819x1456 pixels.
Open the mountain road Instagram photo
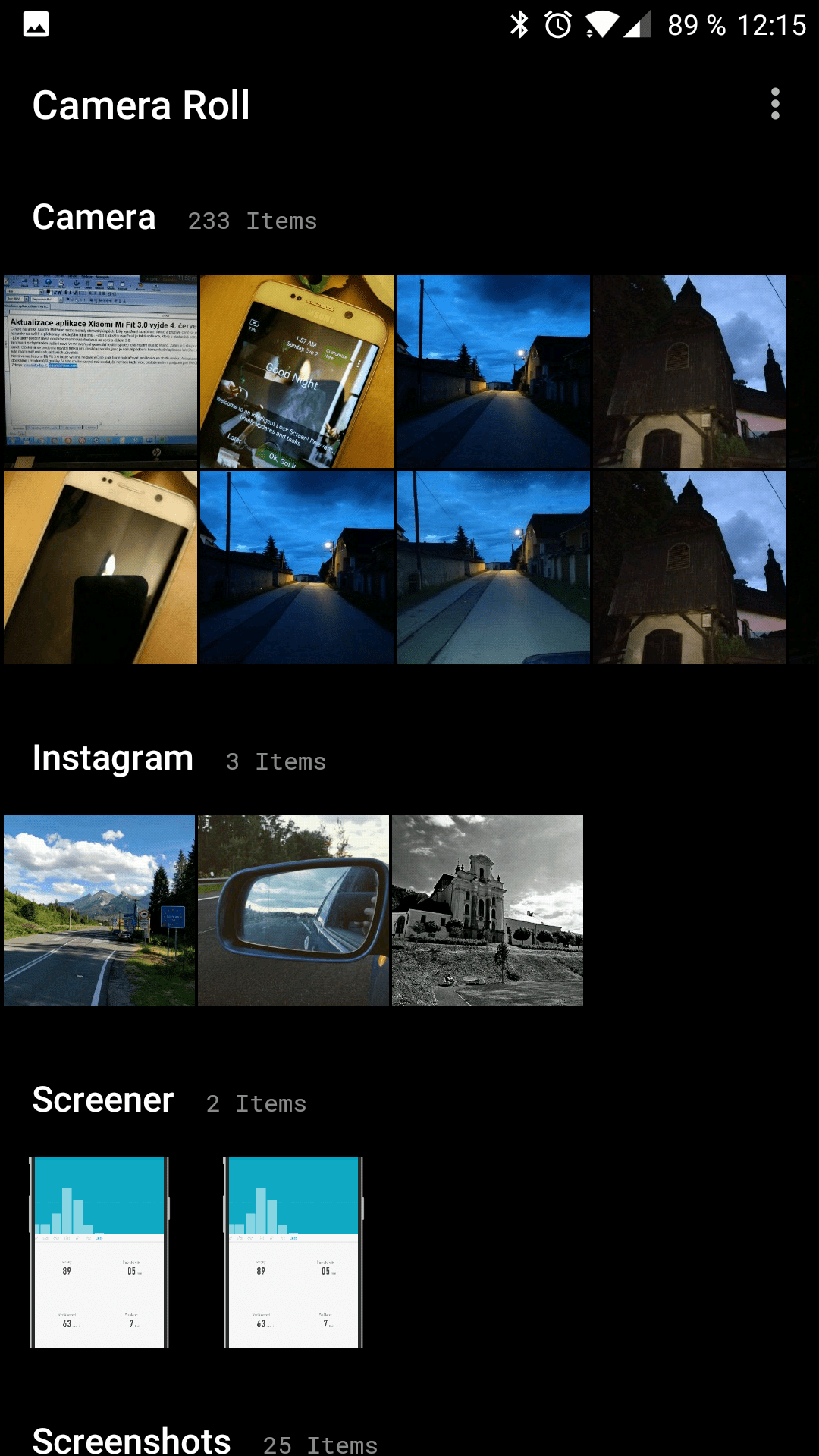pos(99,911)
